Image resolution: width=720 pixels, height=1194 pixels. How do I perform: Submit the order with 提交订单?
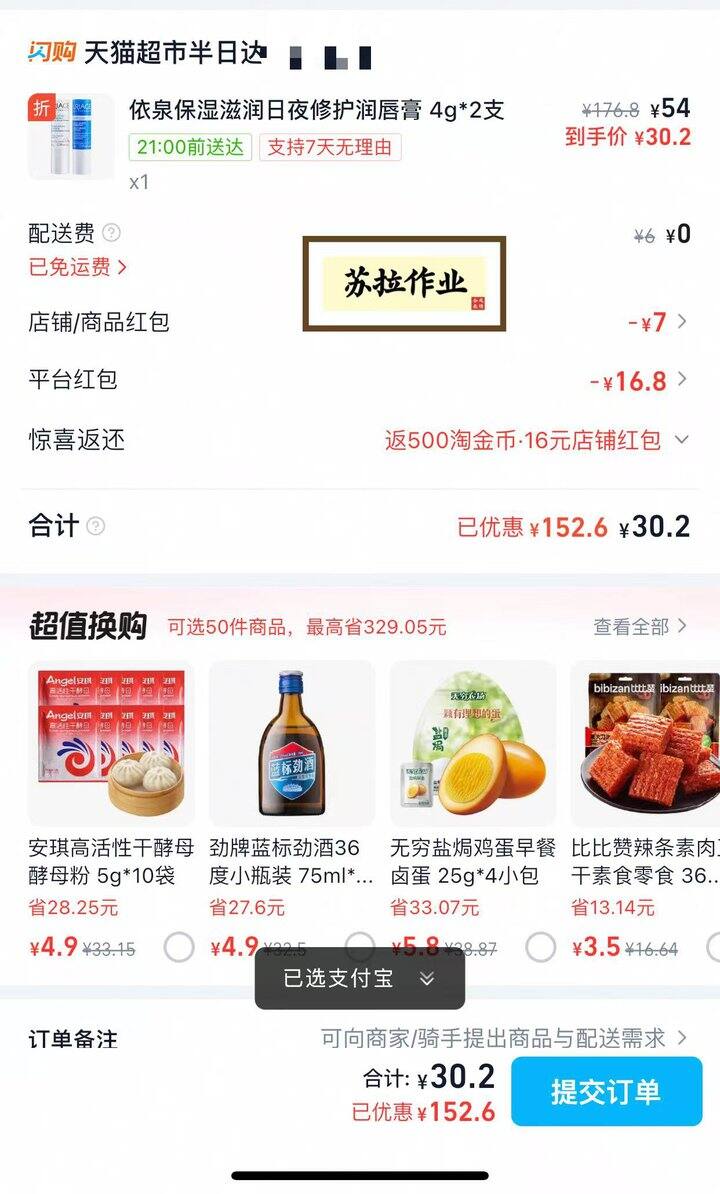point(606,1091)
